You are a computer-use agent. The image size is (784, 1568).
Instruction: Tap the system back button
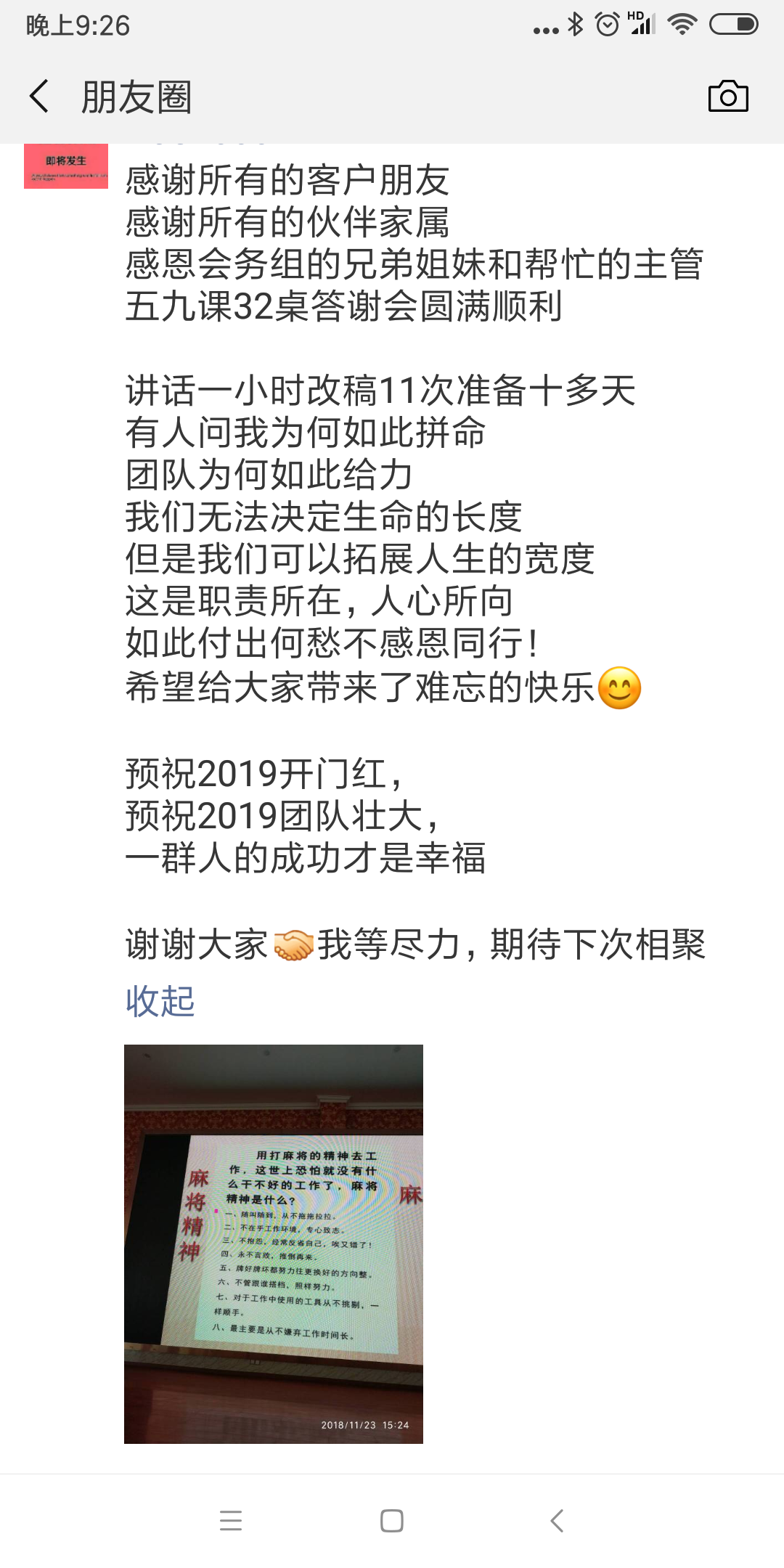[557, 1520]
